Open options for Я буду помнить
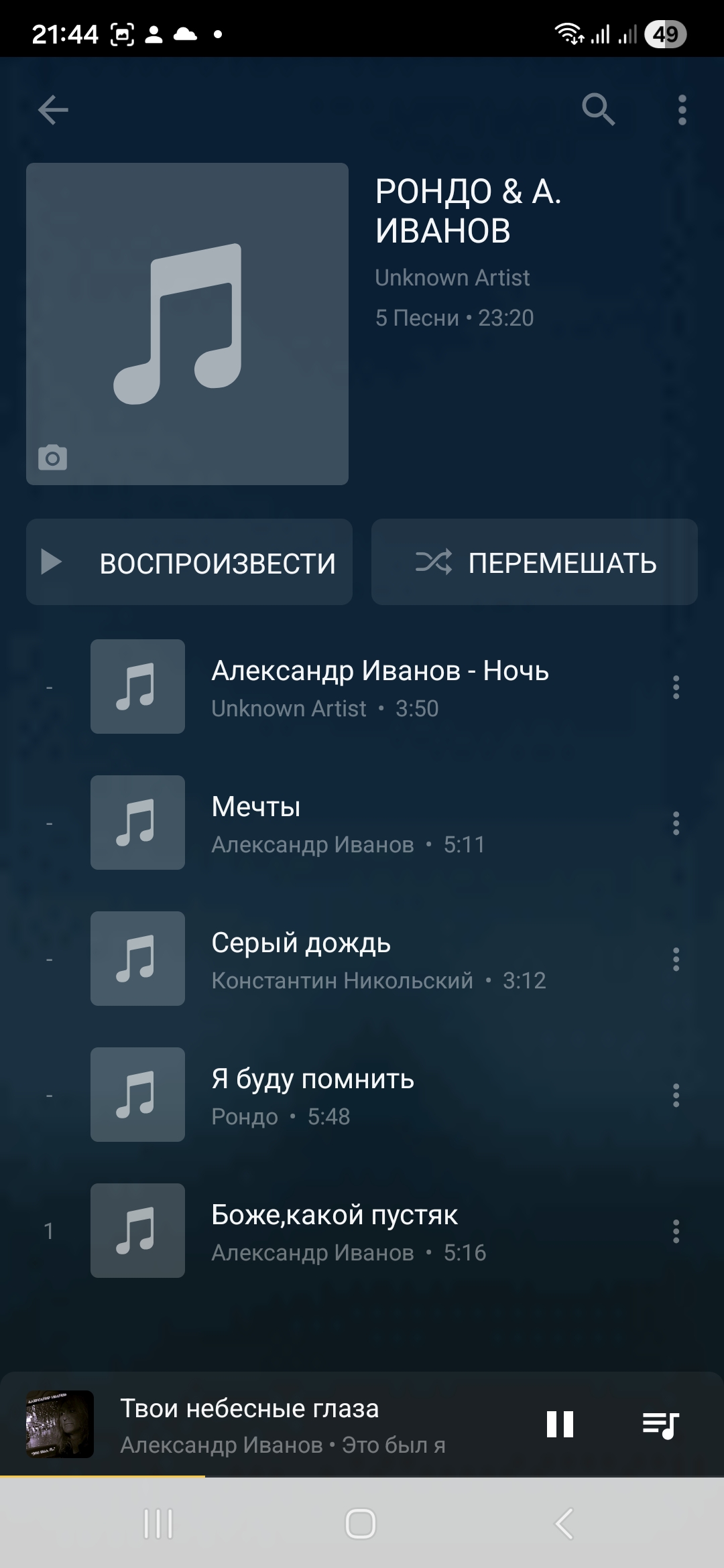724x1568 pixels. click(x=676, y=1096)
